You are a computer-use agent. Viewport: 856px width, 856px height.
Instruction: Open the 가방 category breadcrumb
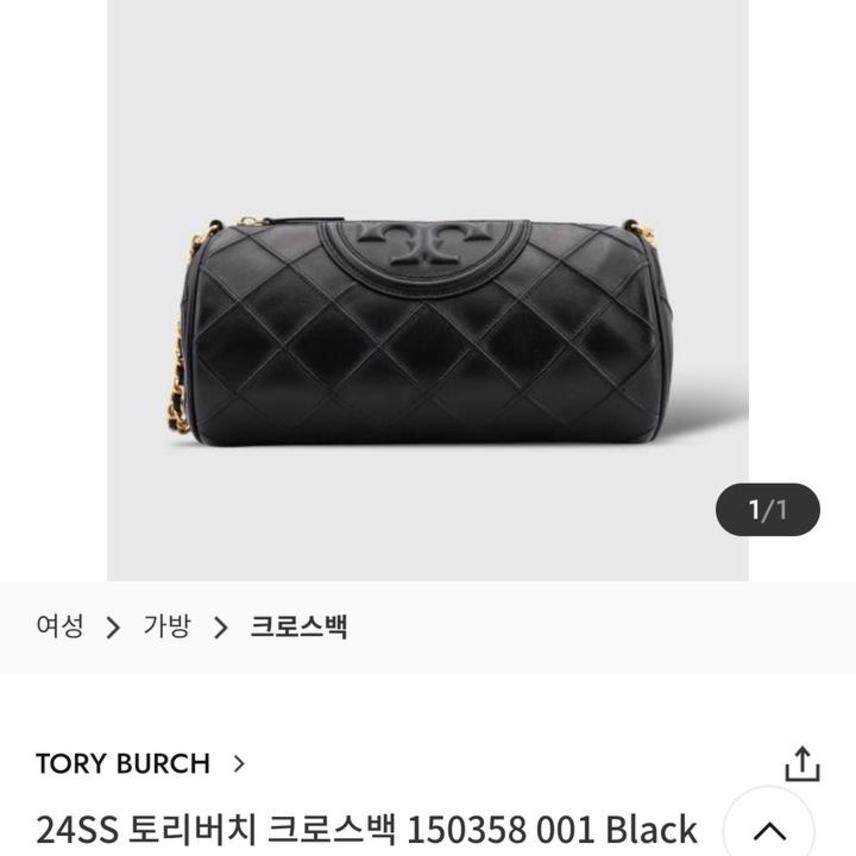166,627
